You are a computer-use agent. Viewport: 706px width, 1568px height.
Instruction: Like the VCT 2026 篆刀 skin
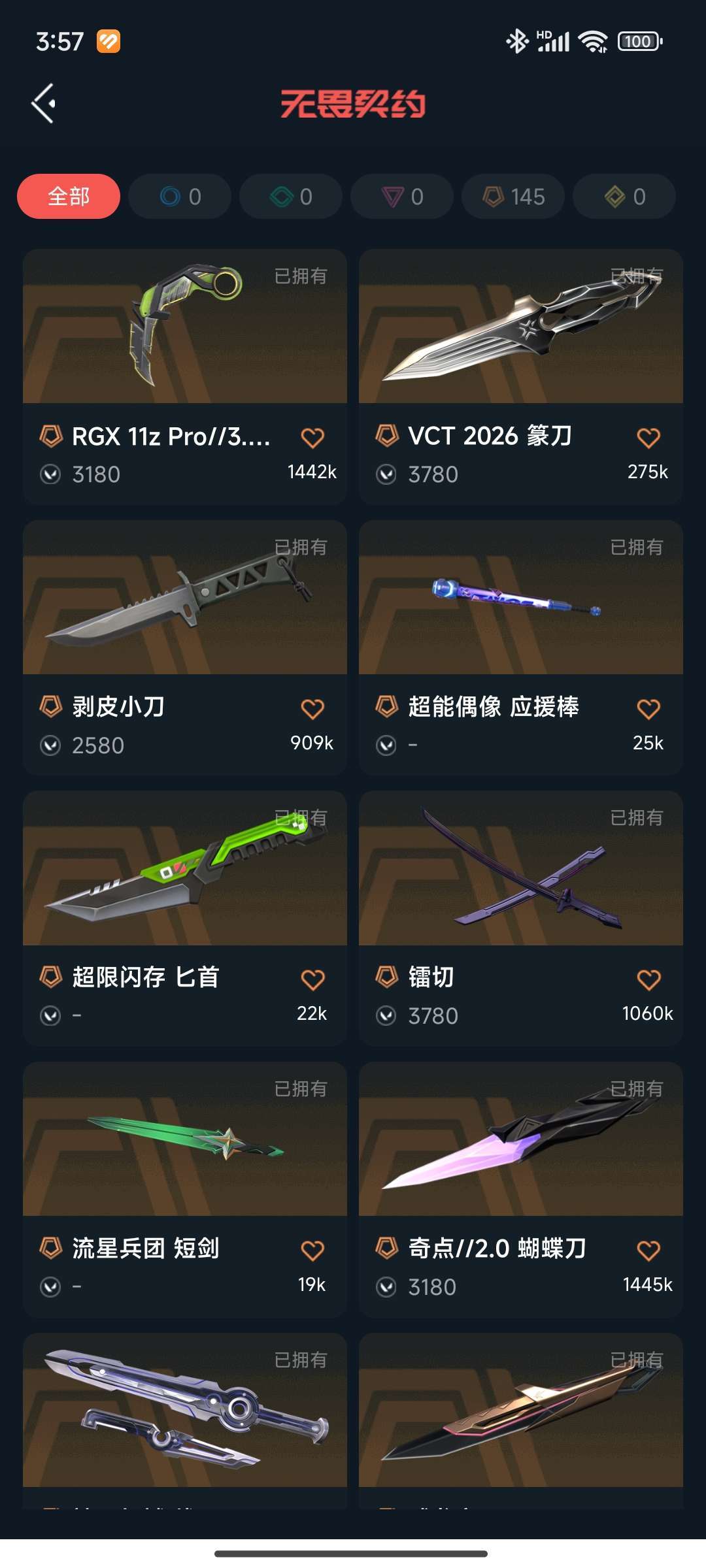click(648, 438)
